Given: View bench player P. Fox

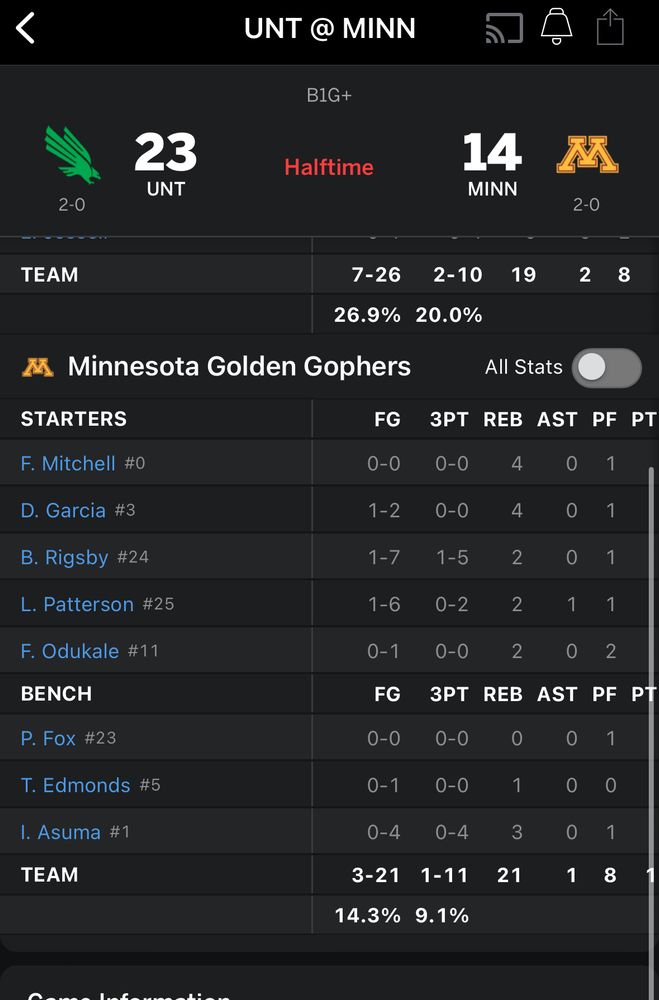Looking at the screenshot, I should tap(48, 739).
